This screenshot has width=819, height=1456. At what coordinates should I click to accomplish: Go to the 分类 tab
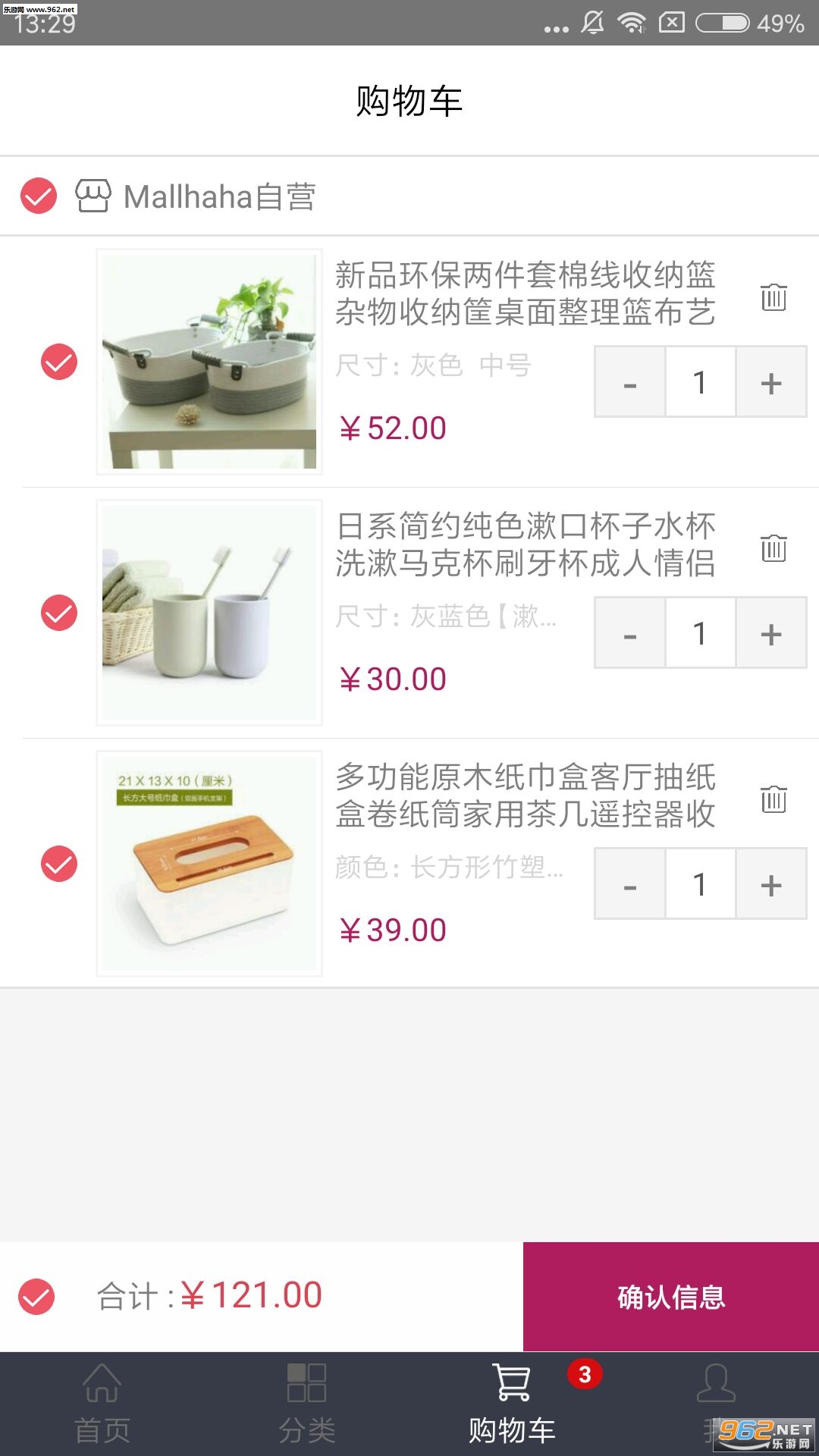pos(307,1403)
